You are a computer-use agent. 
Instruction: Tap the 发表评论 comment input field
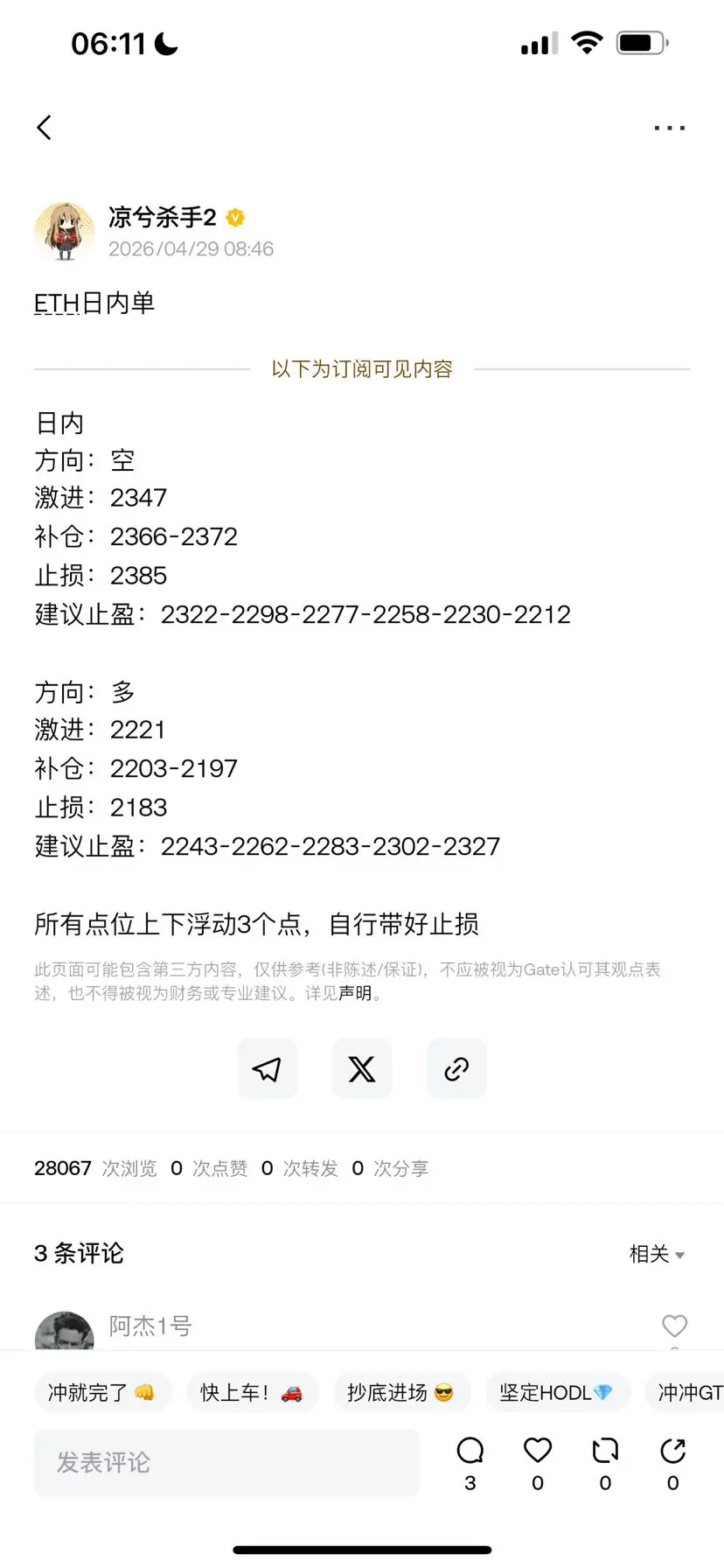point(226,1462)
